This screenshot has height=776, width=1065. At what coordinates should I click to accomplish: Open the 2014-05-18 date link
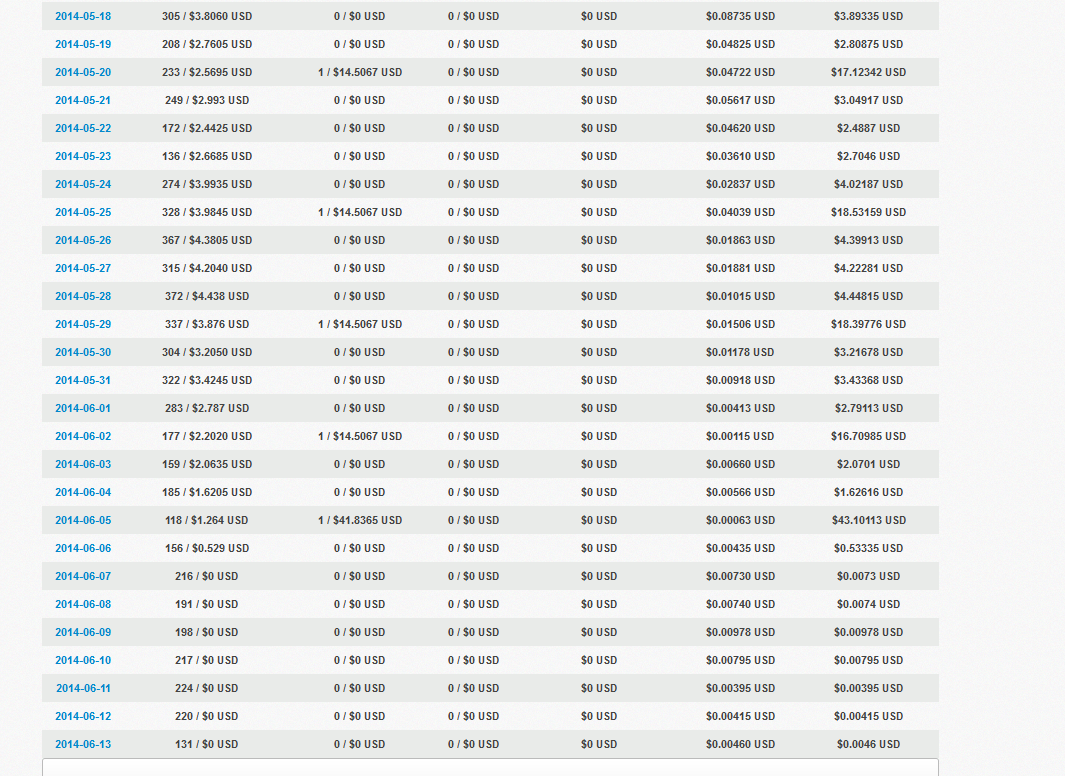click(83, 16)
